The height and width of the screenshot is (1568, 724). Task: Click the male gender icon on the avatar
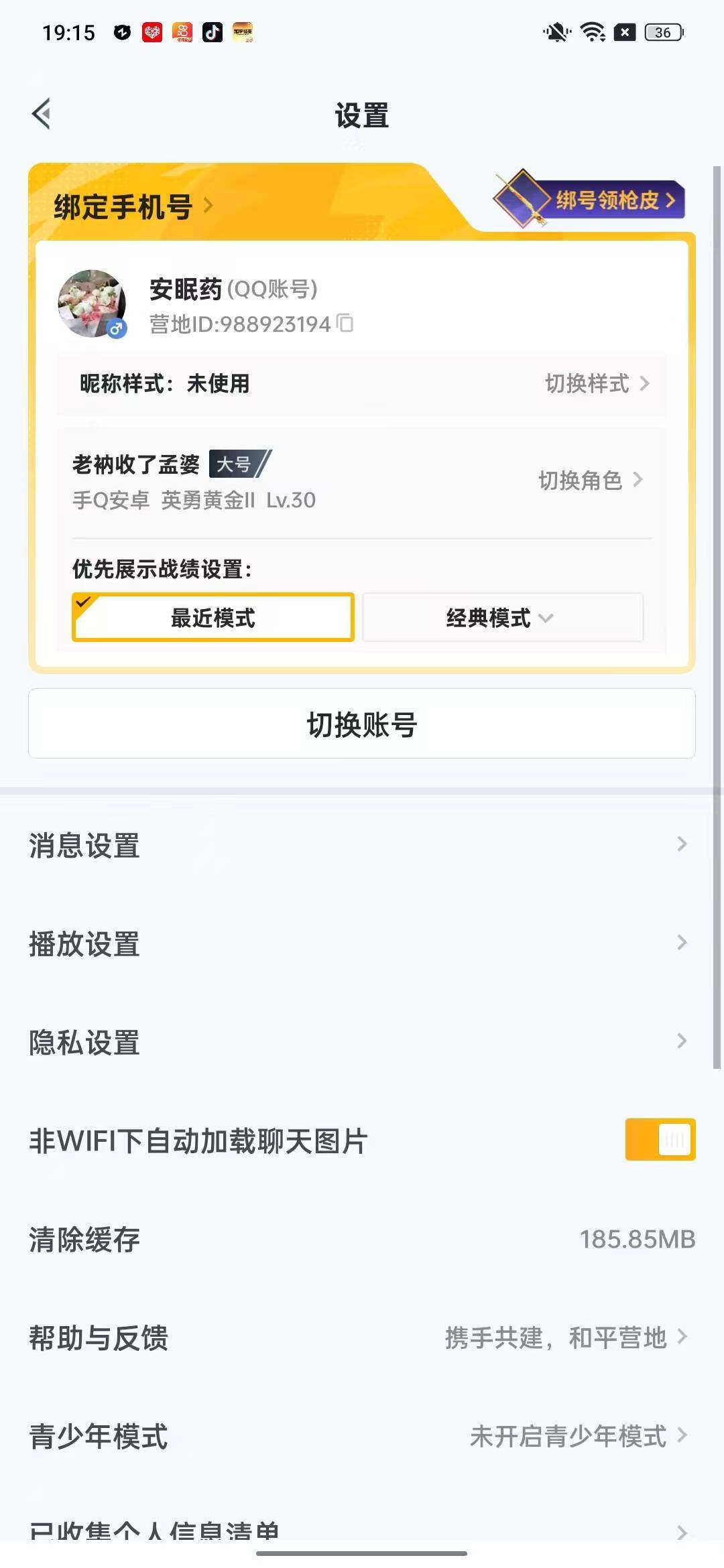point(115,329)
